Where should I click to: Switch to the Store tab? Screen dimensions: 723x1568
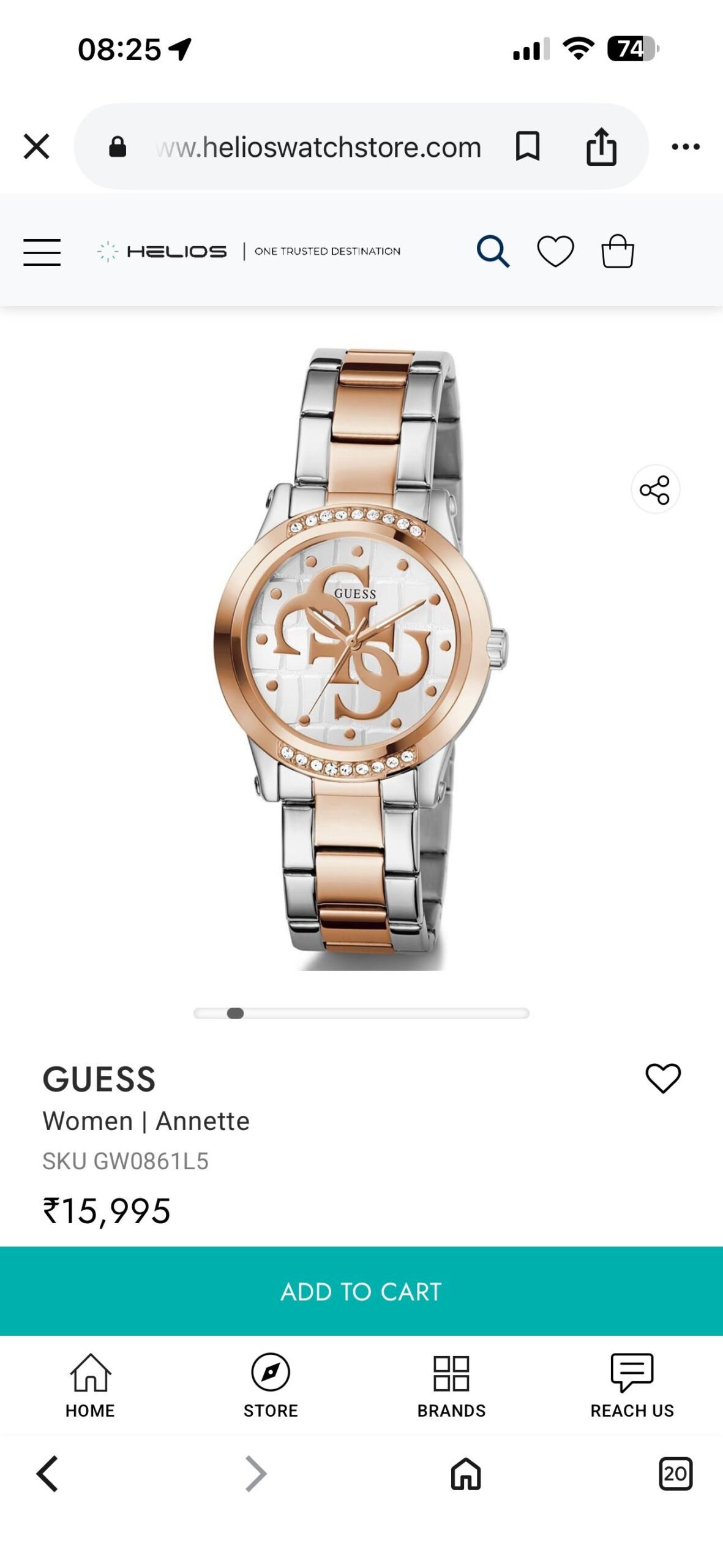click(271, 1385)
